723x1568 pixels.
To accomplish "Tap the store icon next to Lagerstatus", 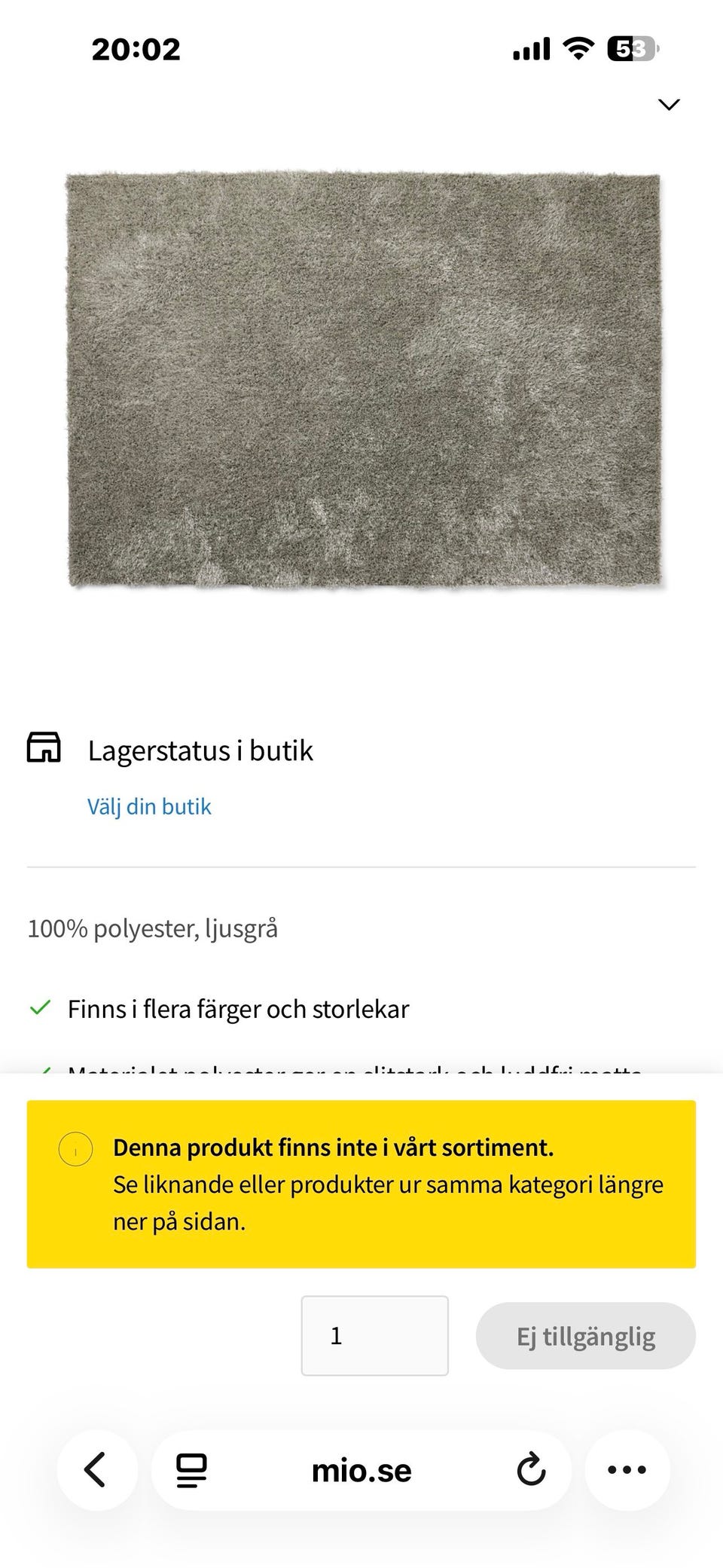I will point(44,749).
